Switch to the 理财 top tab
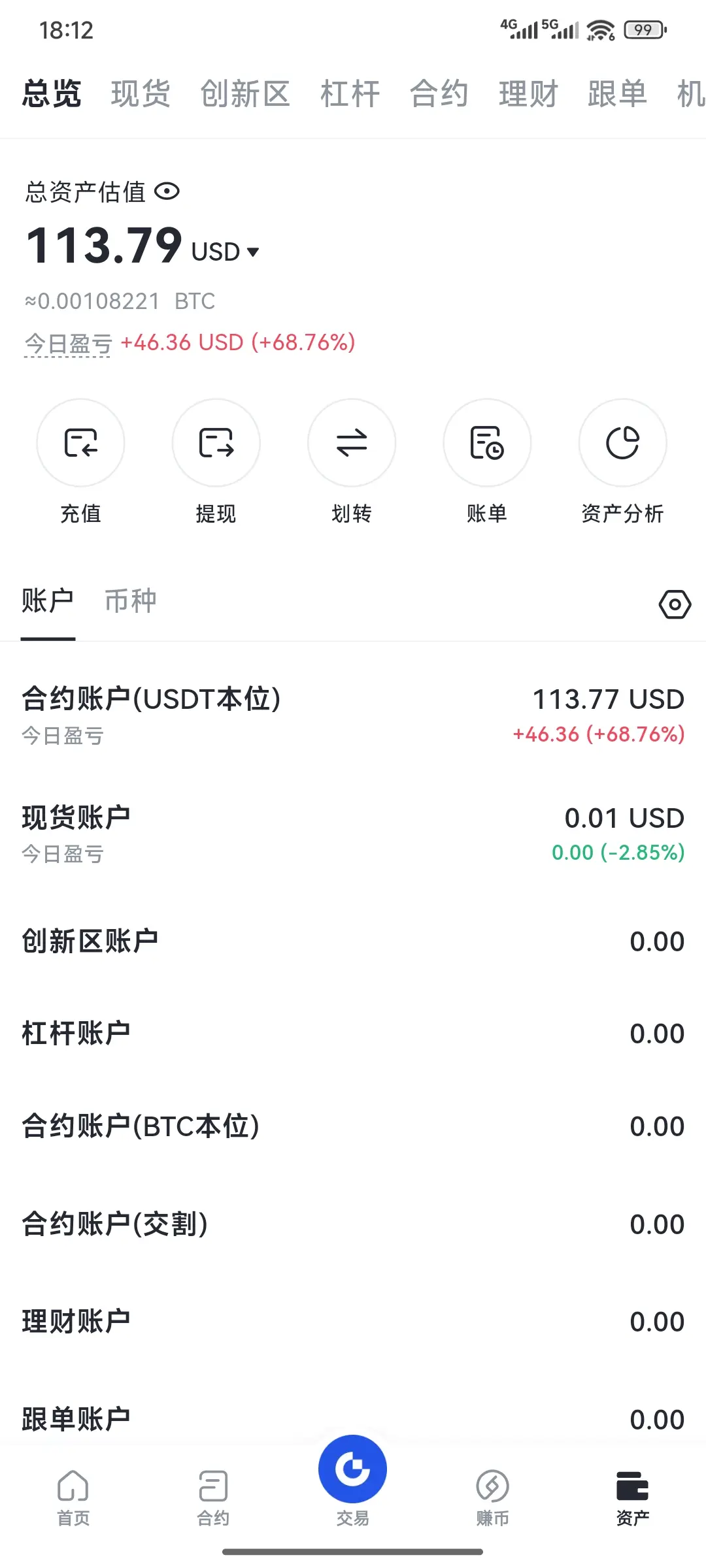706x1568 pixels. click(x=528, y=93)
